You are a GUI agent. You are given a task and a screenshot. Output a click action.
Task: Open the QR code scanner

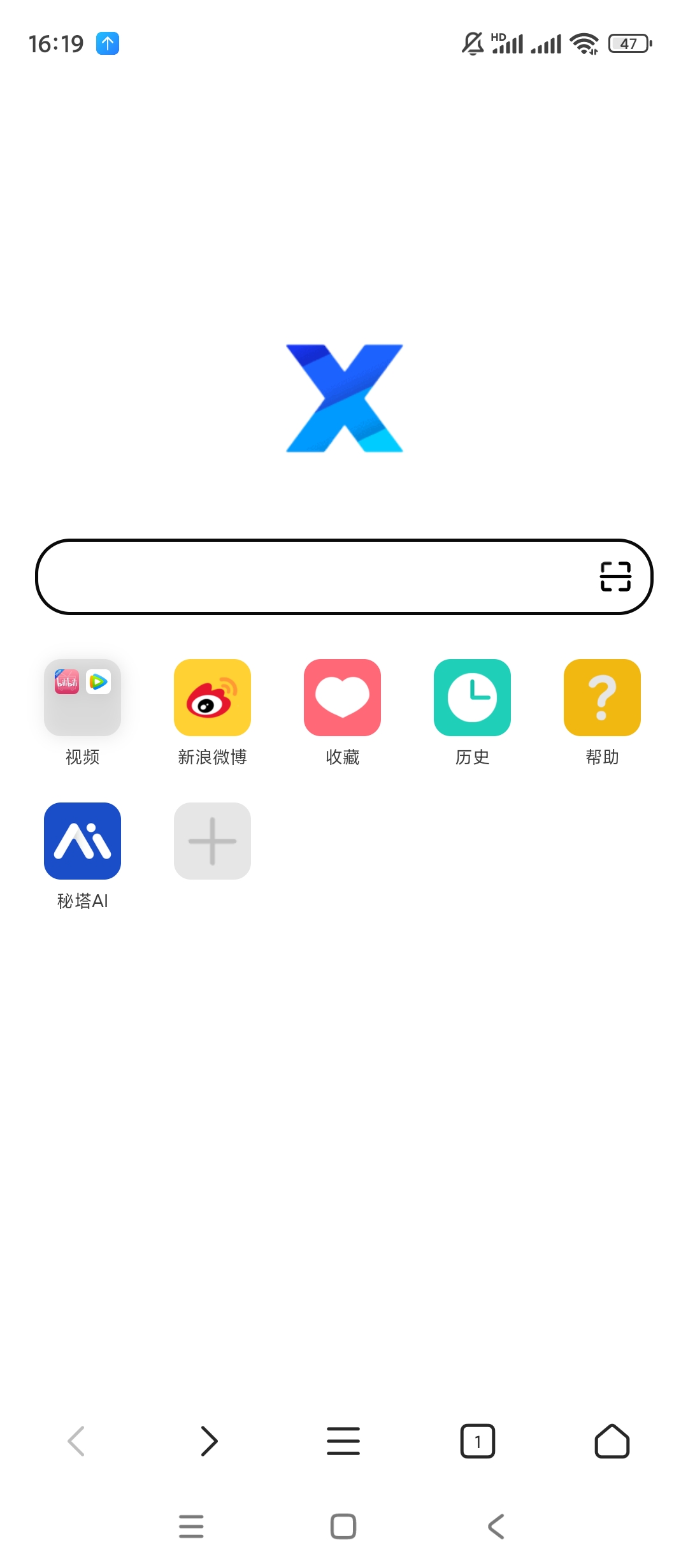coord(615,577)
